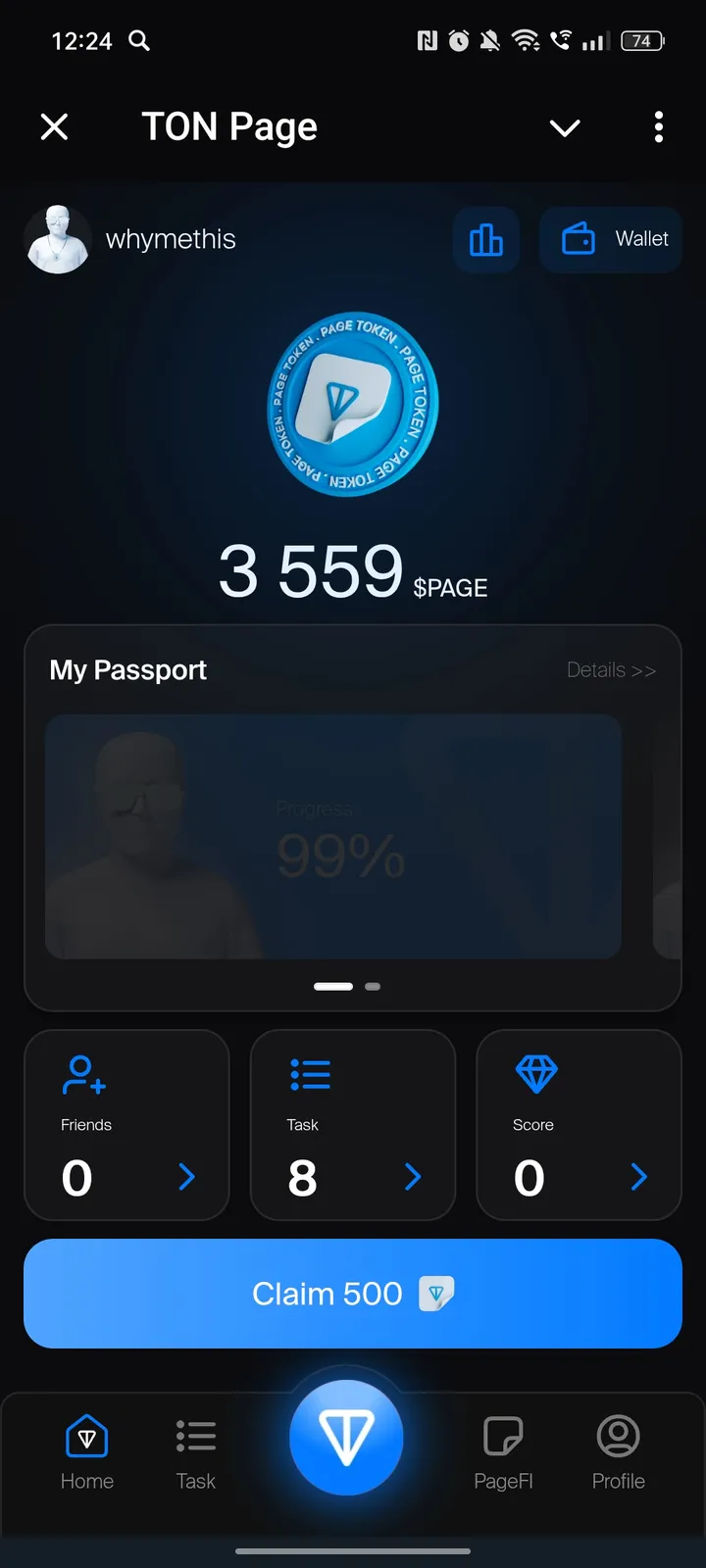Close the TON Page mini app

pos(55,126)
